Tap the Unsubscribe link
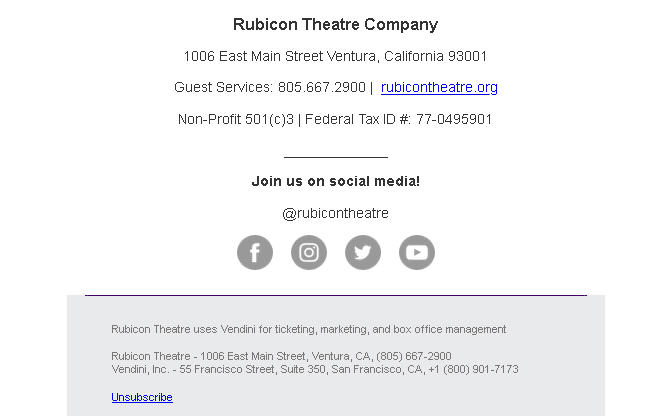Image resolution: width=668 pixels, height=416 pixels. pos(142,398)
